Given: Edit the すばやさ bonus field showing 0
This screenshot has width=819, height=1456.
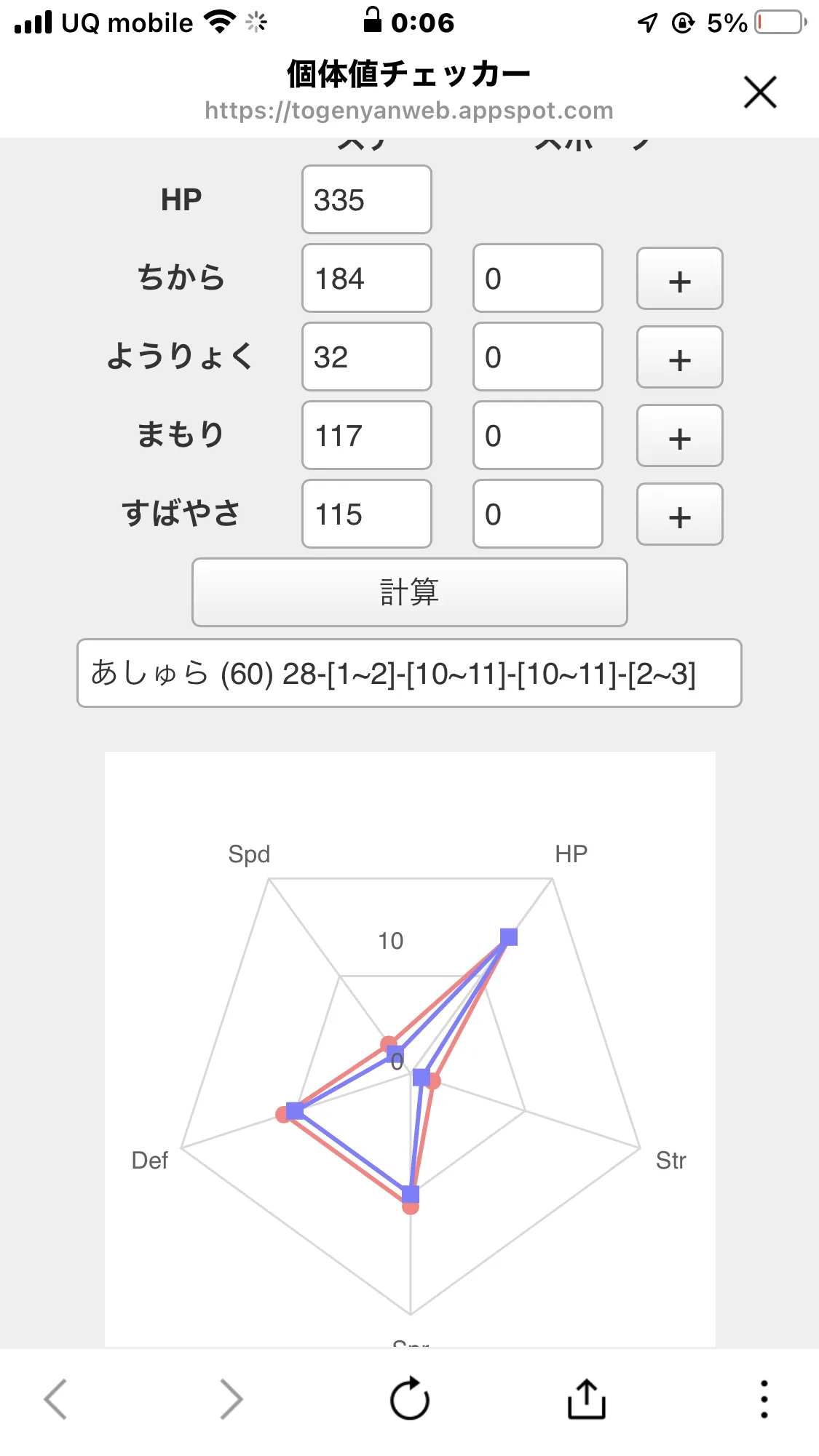Looking at the screenshot, I should point(538,514).
